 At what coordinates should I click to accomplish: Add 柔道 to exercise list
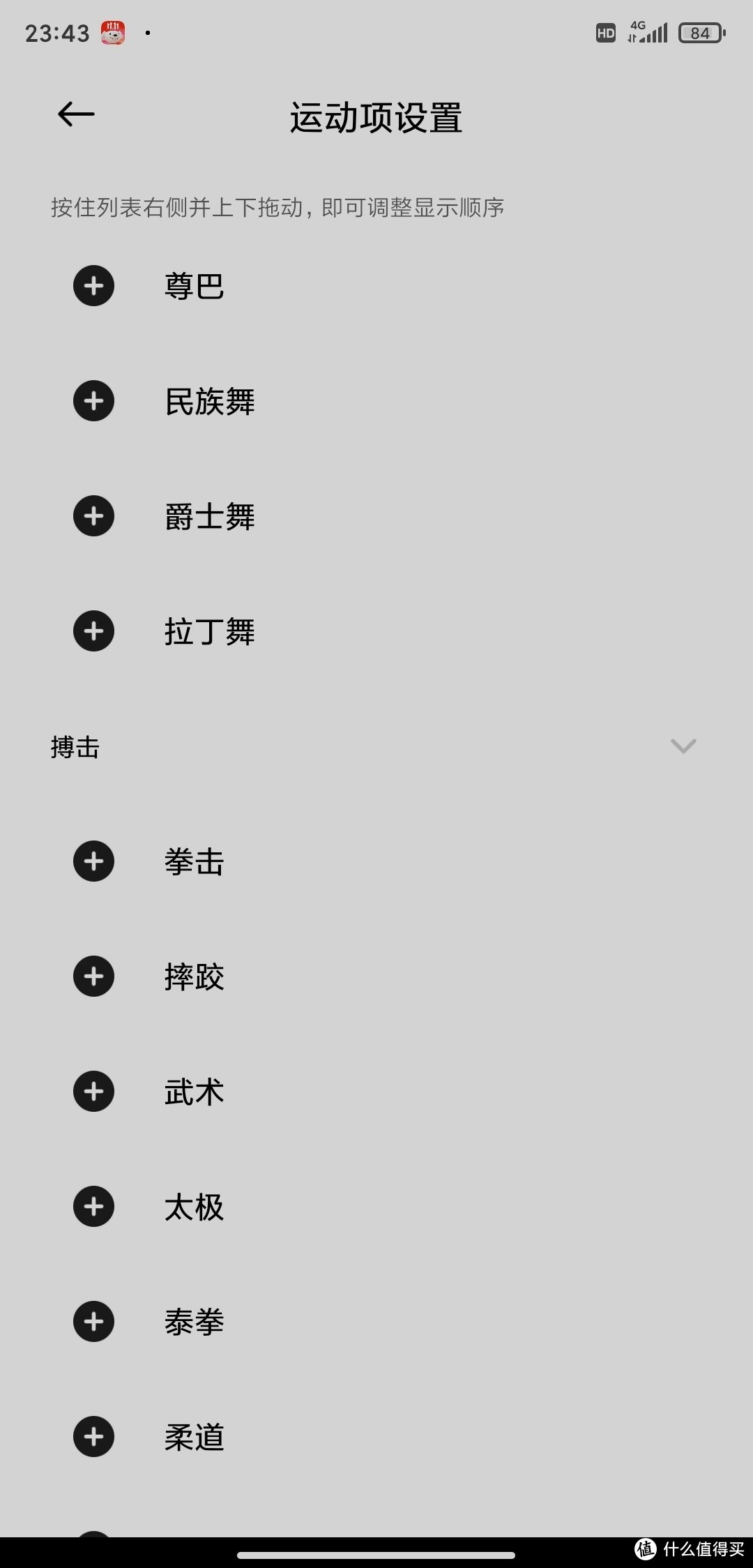(x=93, y=1436)
